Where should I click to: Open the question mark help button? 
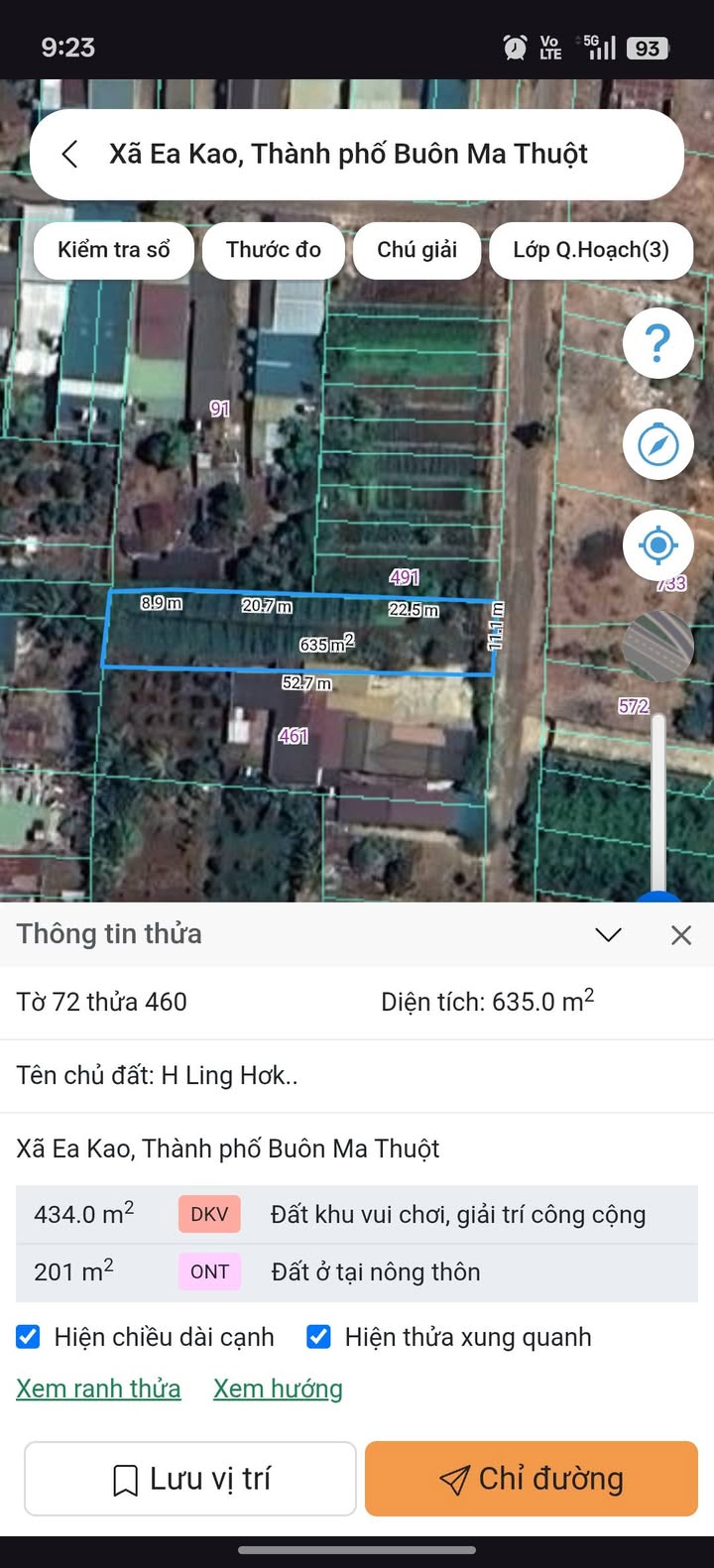tap(657, 343)
